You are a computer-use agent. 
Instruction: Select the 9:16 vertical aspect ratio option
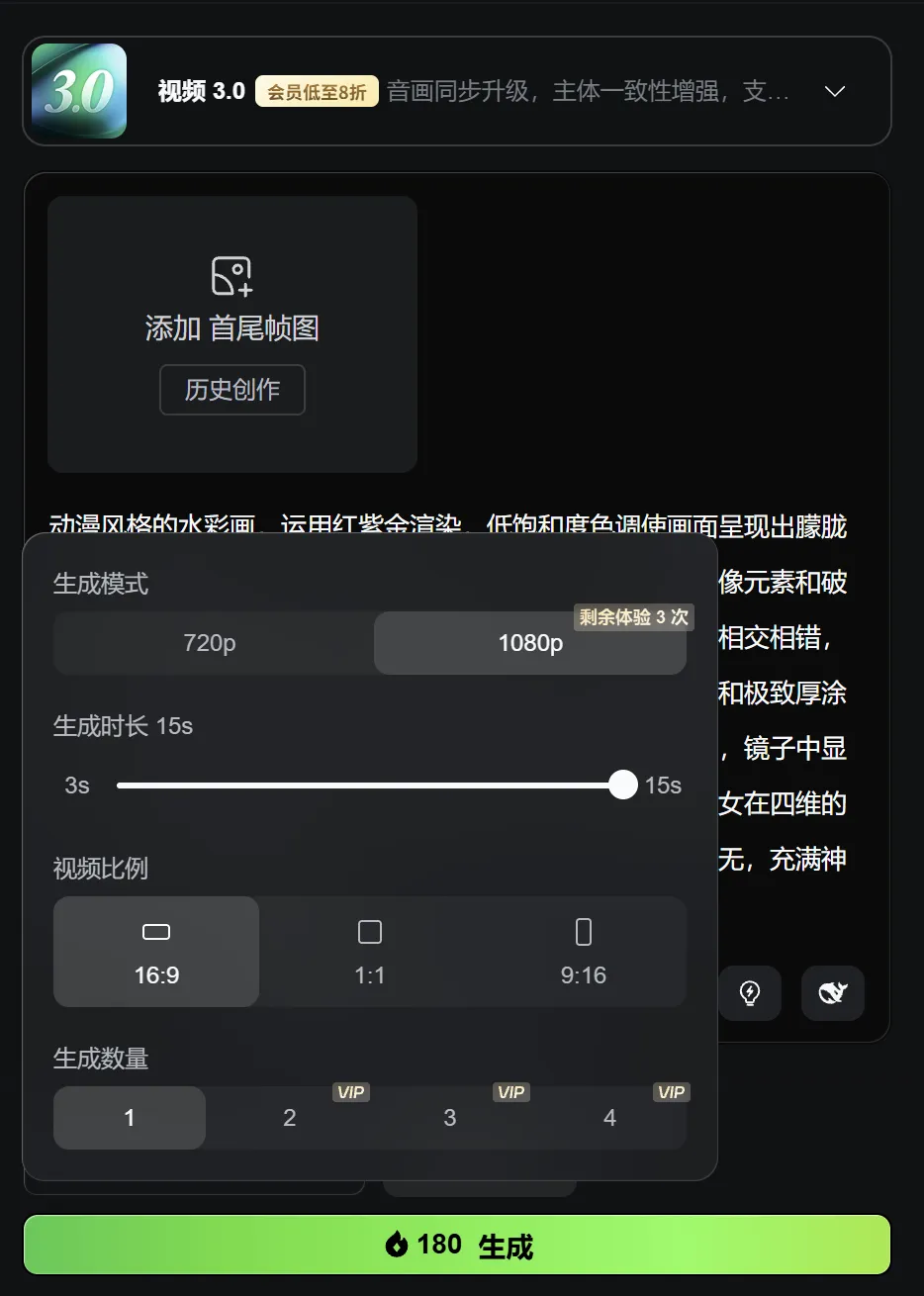click(583, 951)
